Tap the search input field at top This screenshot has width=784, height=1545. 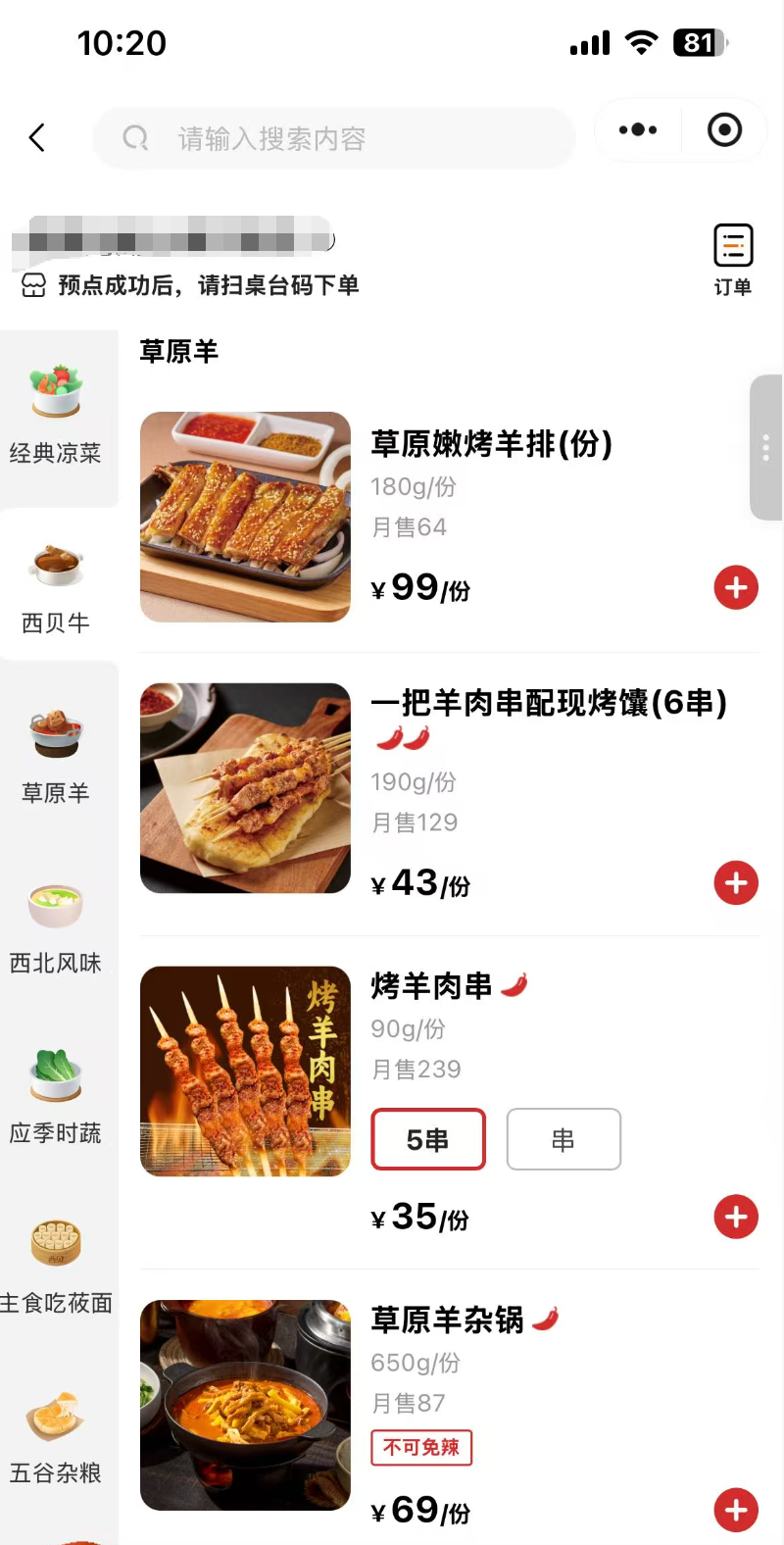[333, 137]
